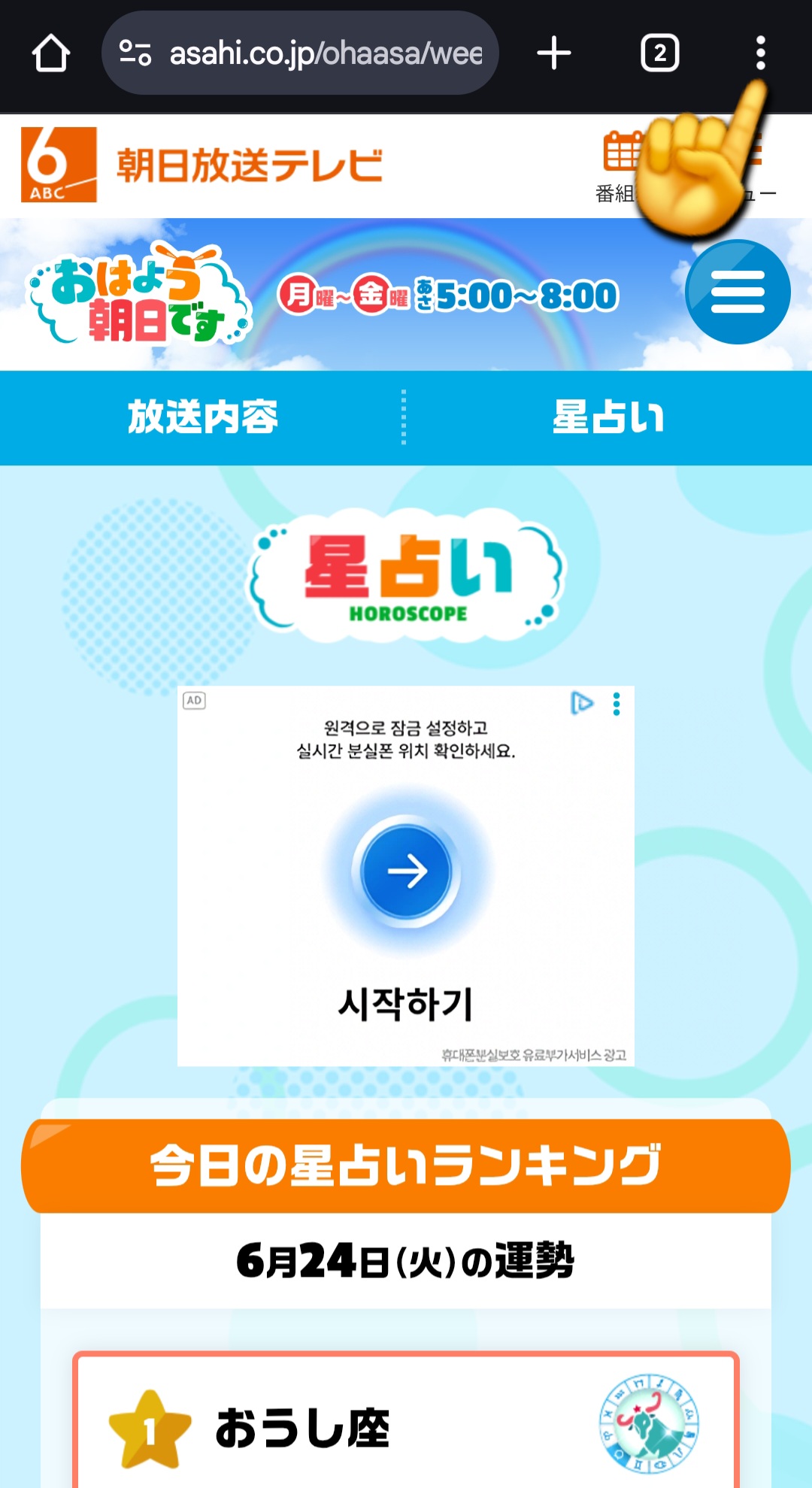Viewport: 812px width, 1488px height.
Task: Tap the address bar showing asahi.co.jp
Action: click(x=301, y=53)
